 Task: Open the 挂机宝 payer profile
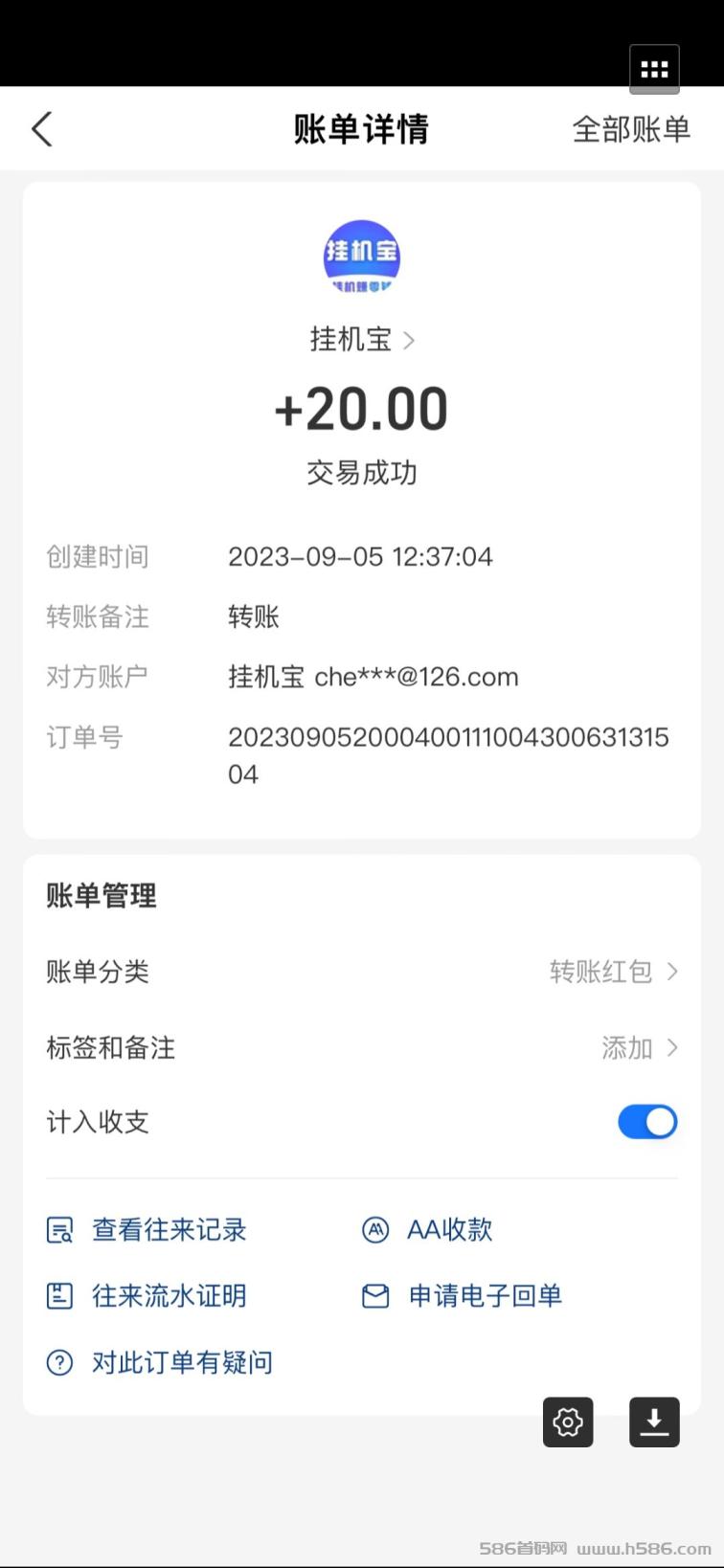(x=362, y=339)
